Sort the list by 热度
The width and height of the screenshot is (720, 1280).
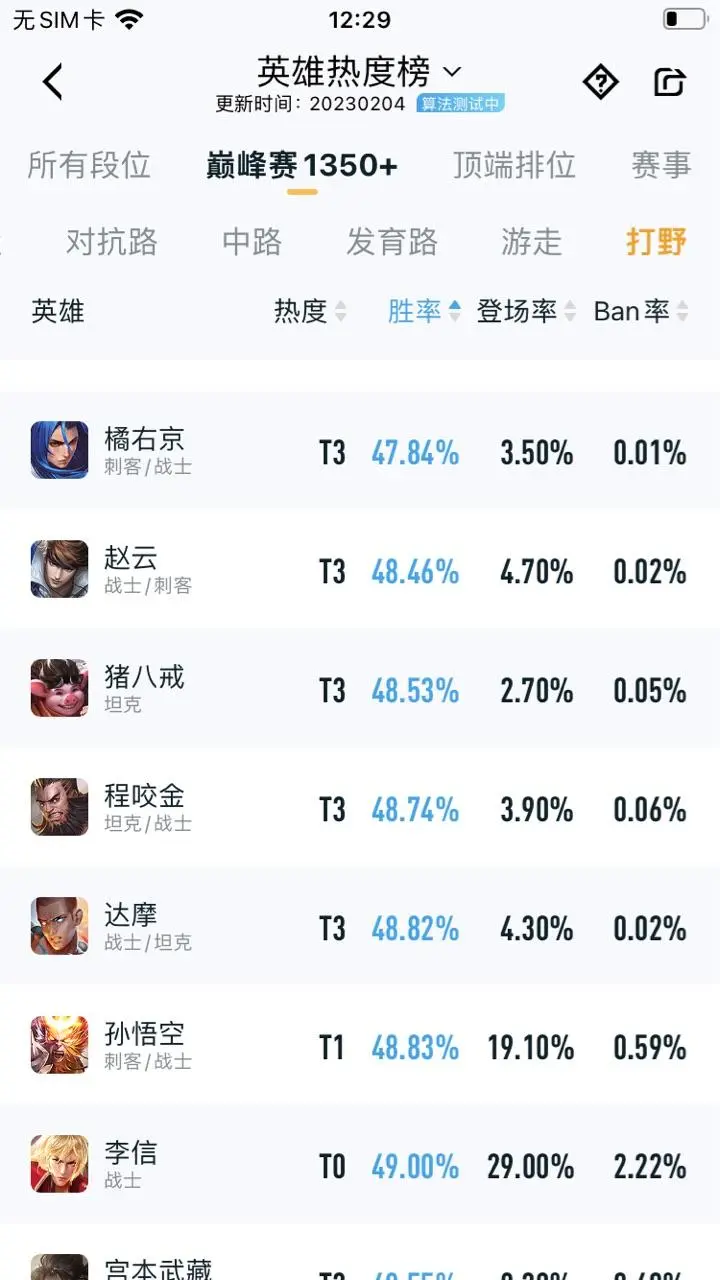pos(310,311)
